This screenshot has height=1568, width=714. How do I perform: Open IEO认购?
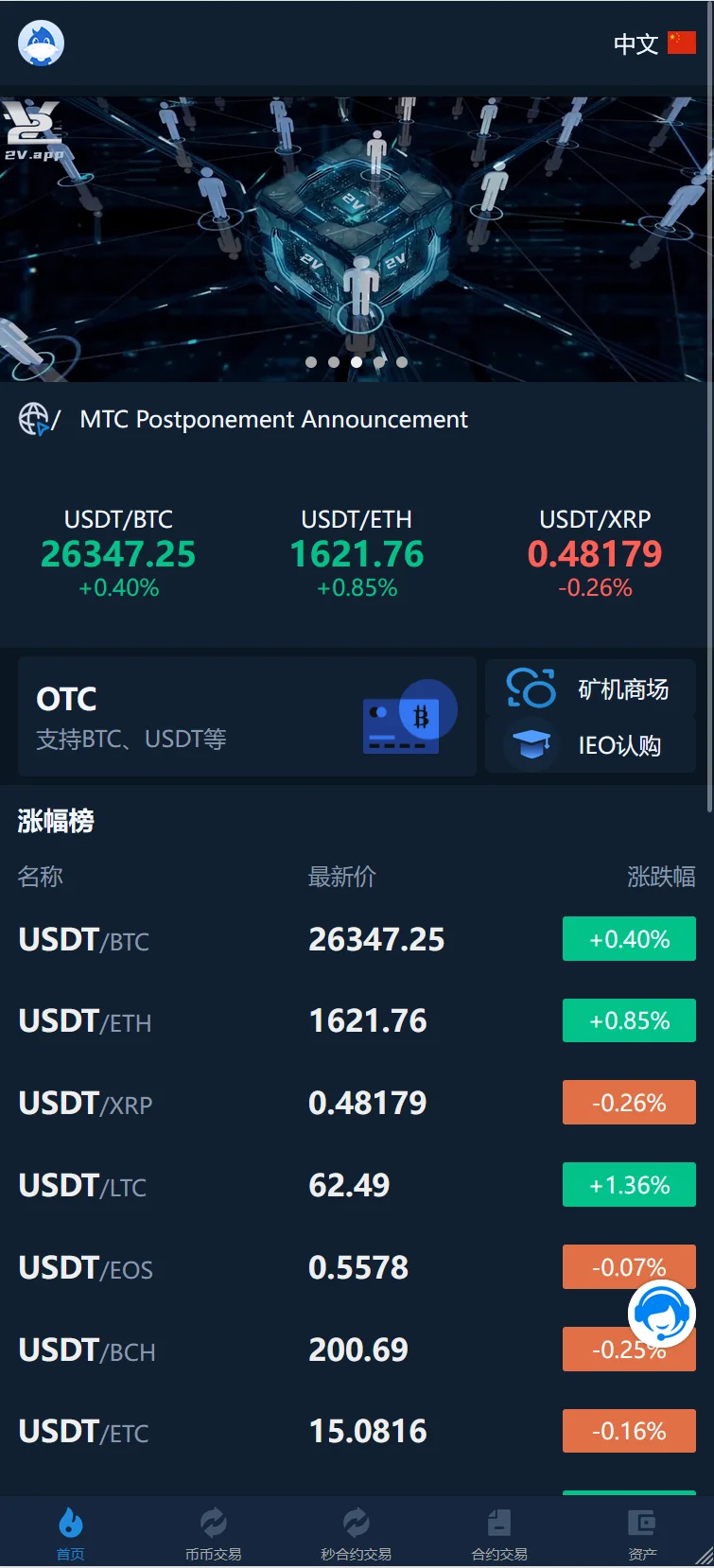point(591,745)
